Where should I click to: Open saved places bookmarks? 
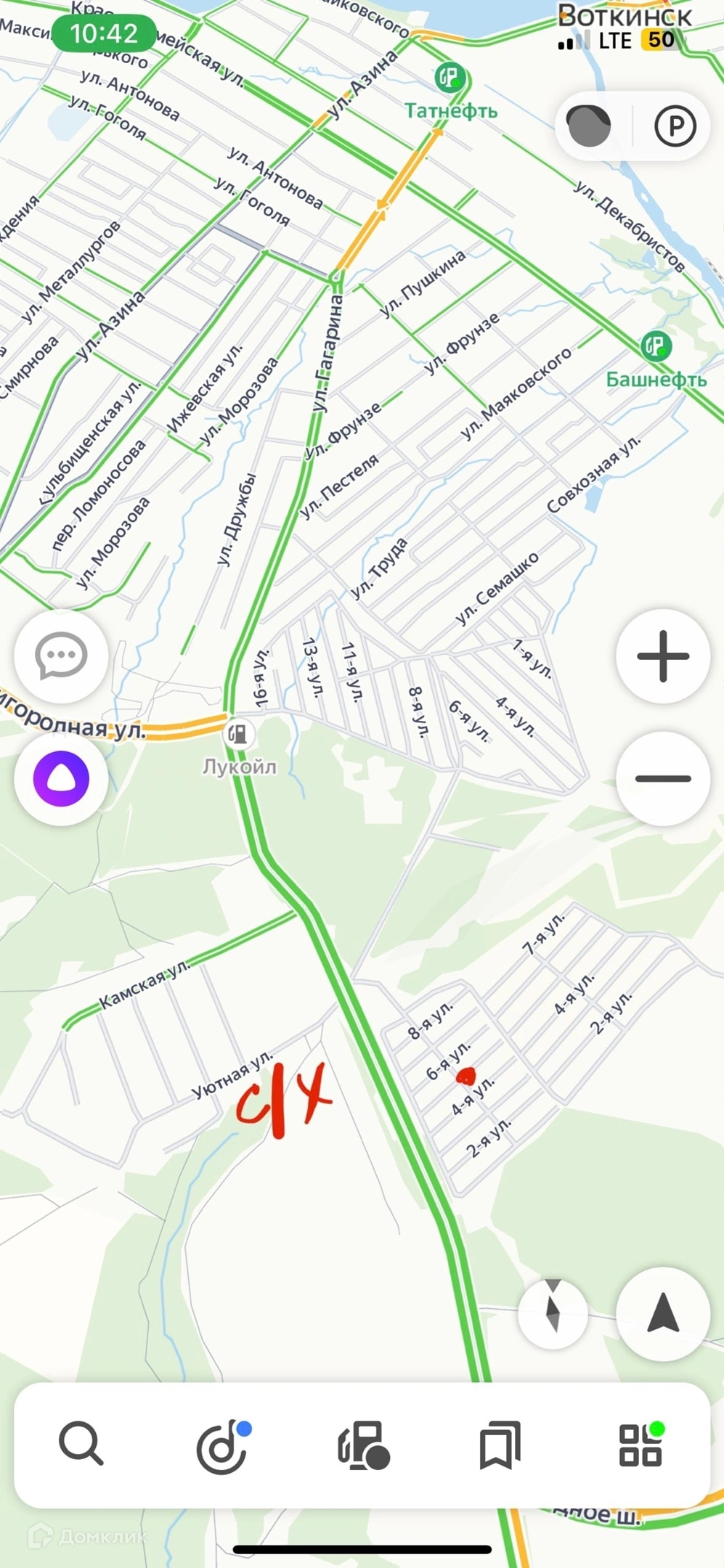(x=500, y=1445)
